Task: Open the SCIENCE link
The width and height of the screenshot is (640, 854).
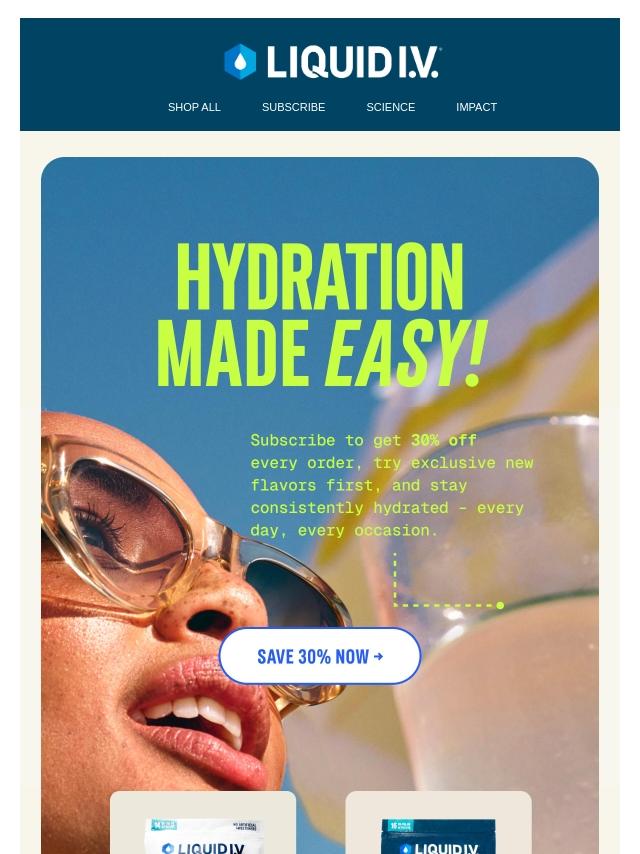Action: pyautogui.click(x=390, y=107)
